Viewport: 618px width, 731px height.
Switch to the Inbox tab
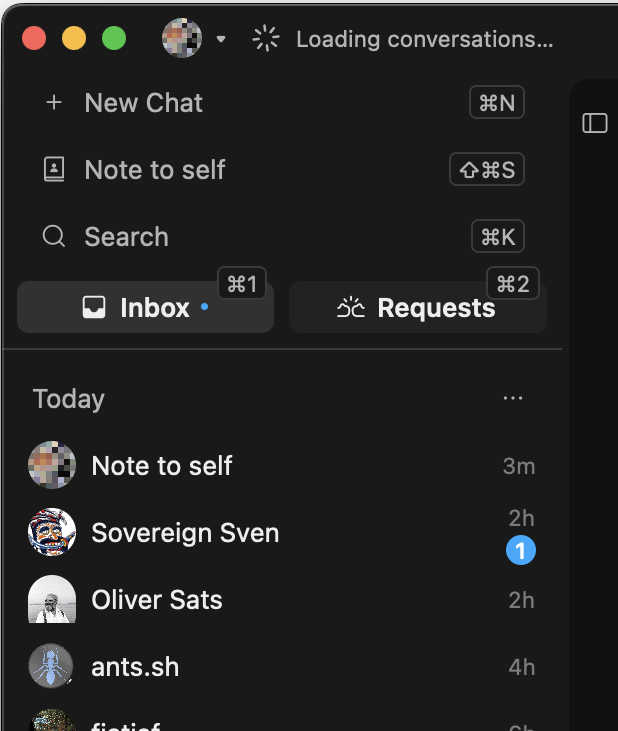coord(145,307)
